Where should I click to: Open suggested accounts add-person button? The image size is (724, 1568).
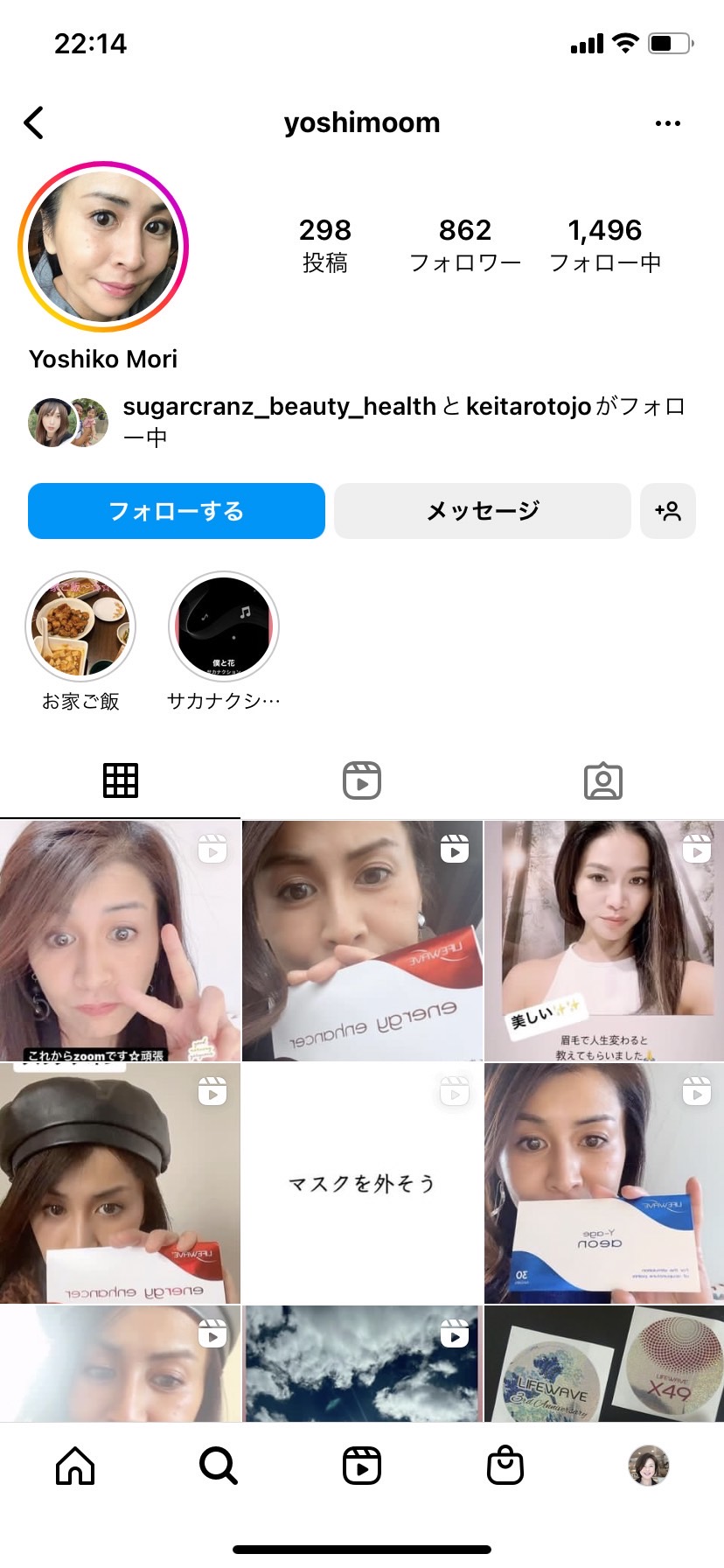668,511
